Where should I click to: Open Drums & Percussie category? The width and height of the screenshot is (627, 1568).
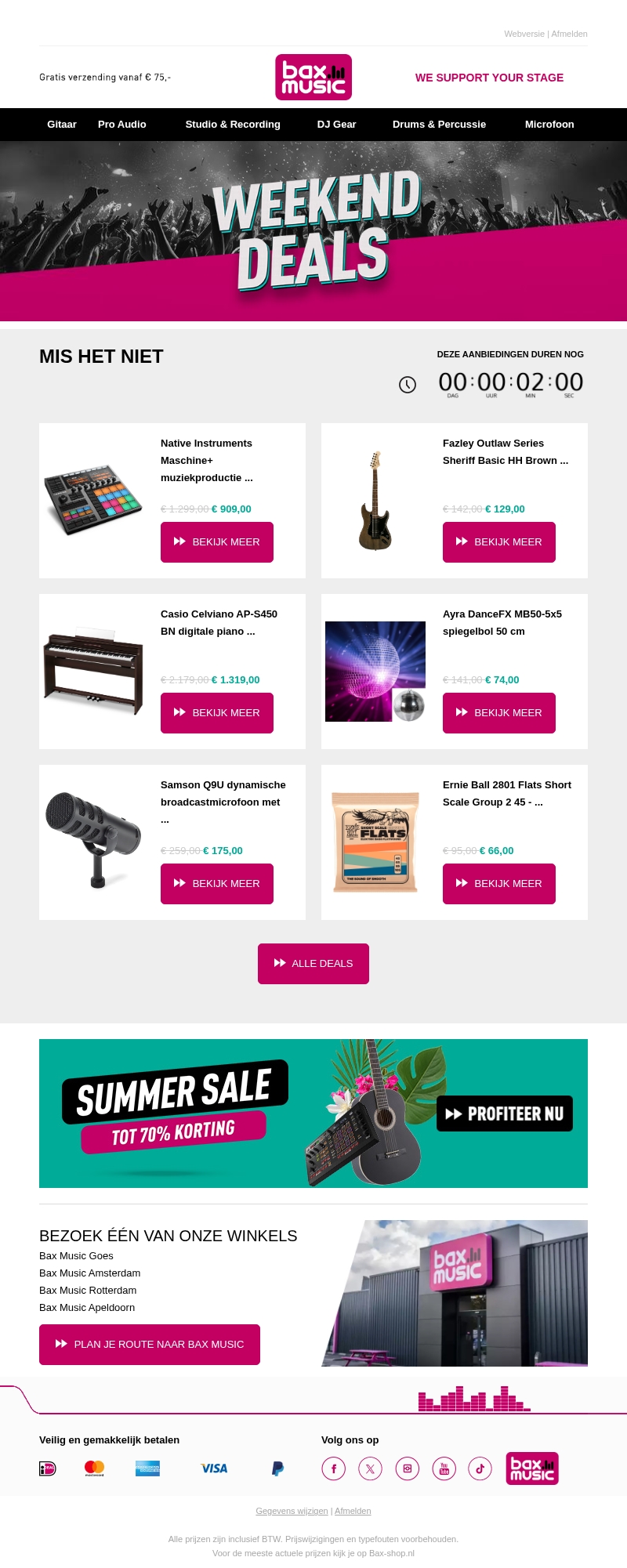pos(439,125)
